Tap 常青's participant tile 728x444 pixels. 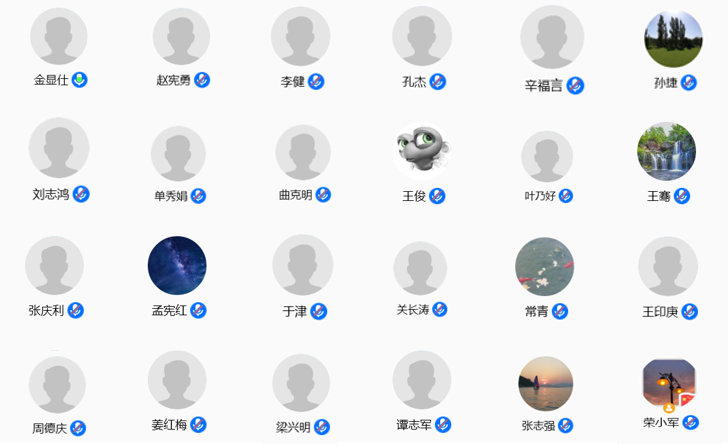click(x=544, y=267)
